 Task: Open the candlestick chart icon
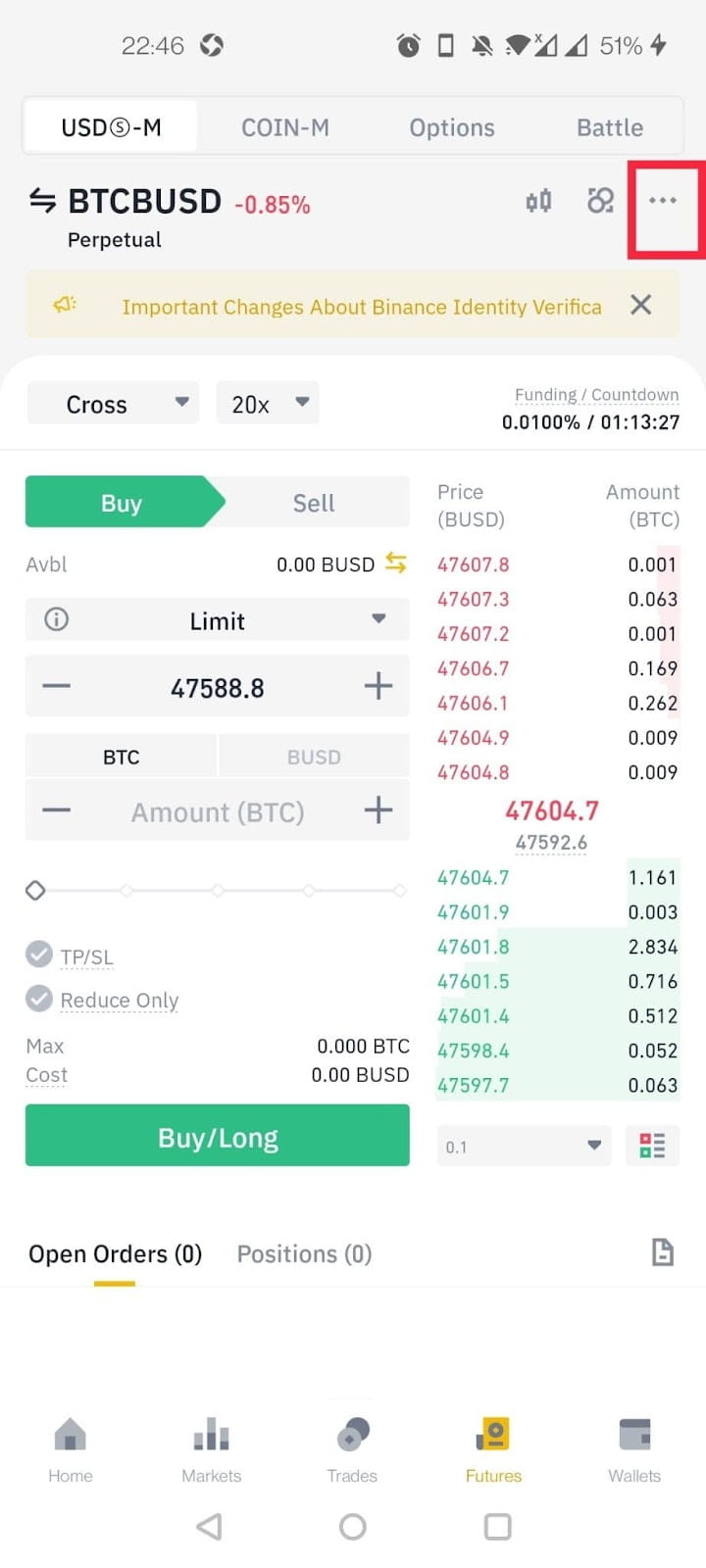538,201
